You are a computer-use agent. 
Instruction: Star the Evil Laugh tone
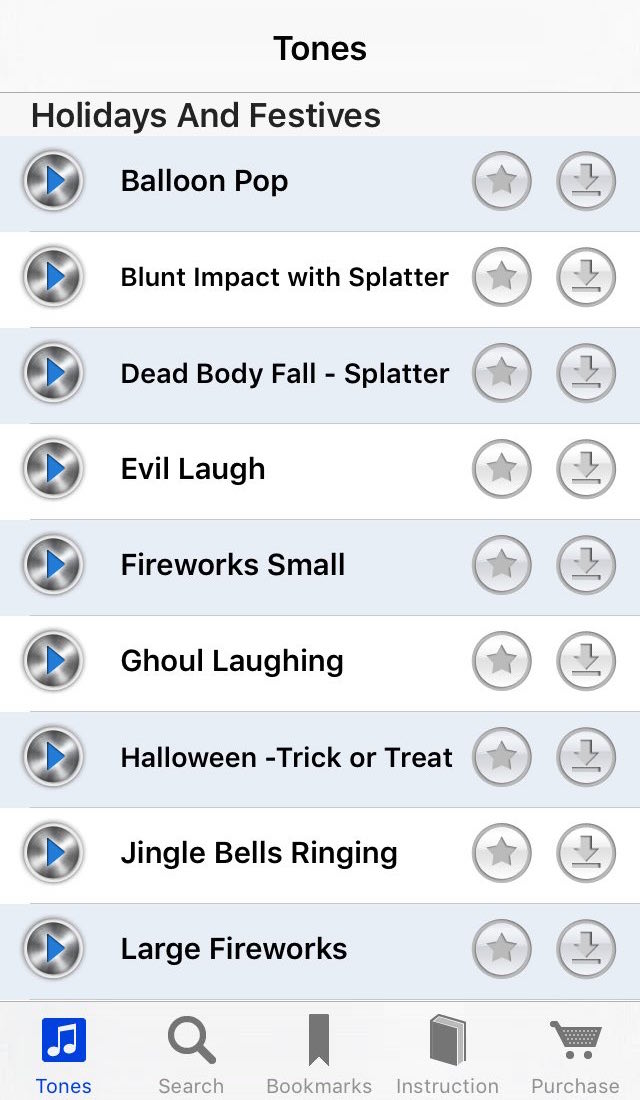pos(501,469)
